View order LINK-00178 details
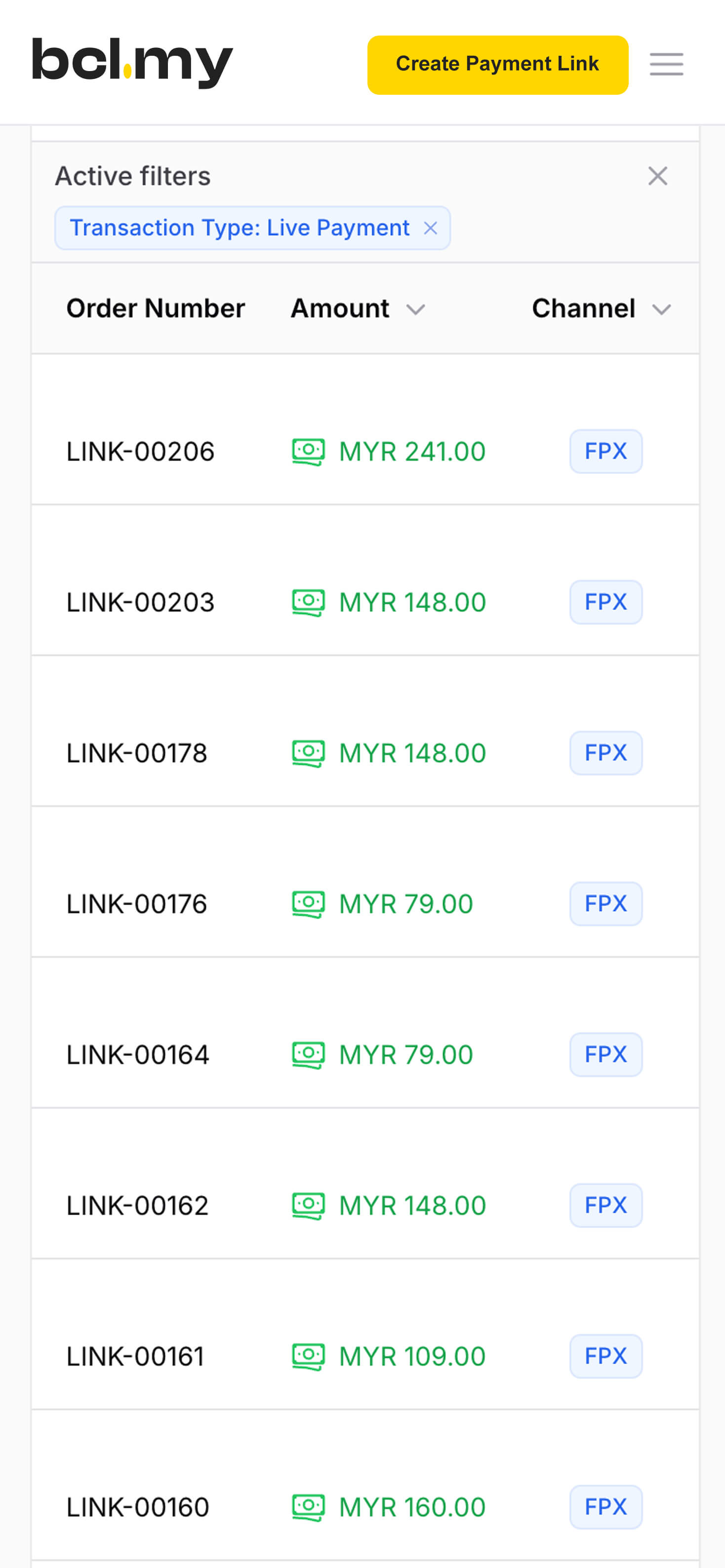This screenshot has width=725, height=1568. click(x=136, y=754)
